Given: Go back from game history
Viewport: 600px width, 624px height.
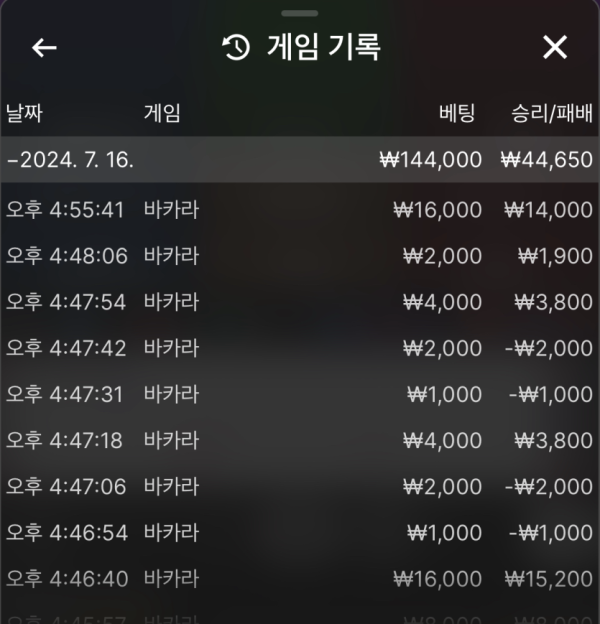Looking at the screenshot, I should point(44,47).
